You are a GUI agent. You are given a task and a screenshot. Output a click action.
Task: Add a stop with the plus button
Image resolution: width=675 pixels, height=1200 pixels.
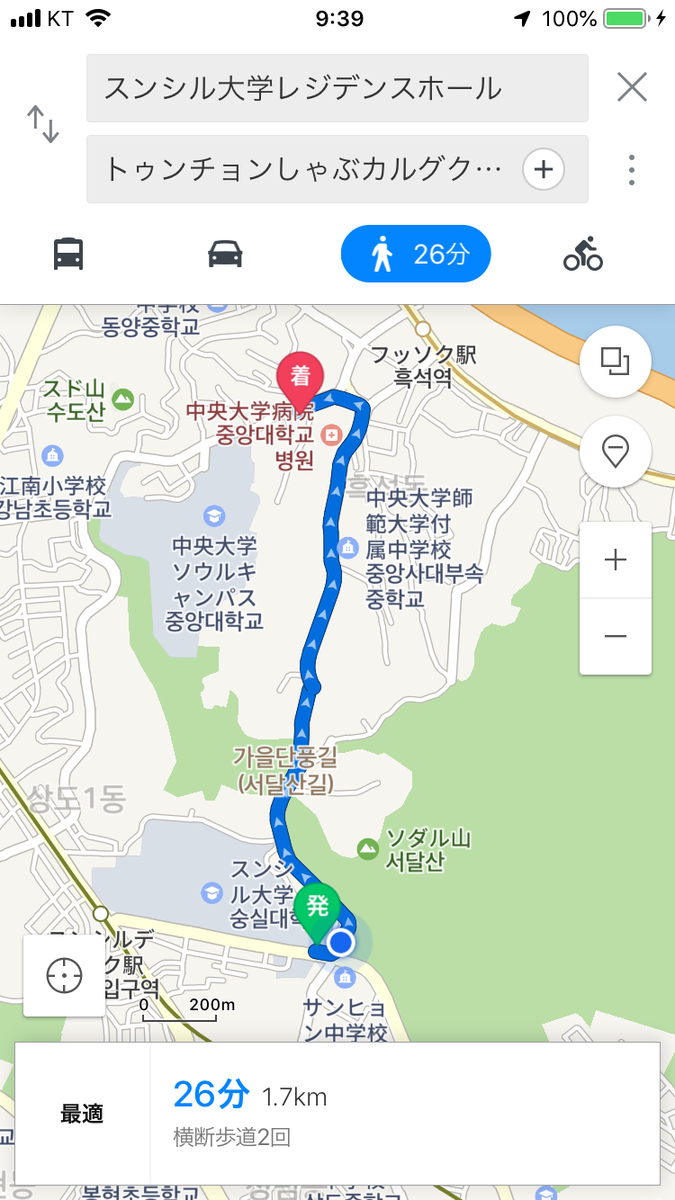tap(543, 169)
